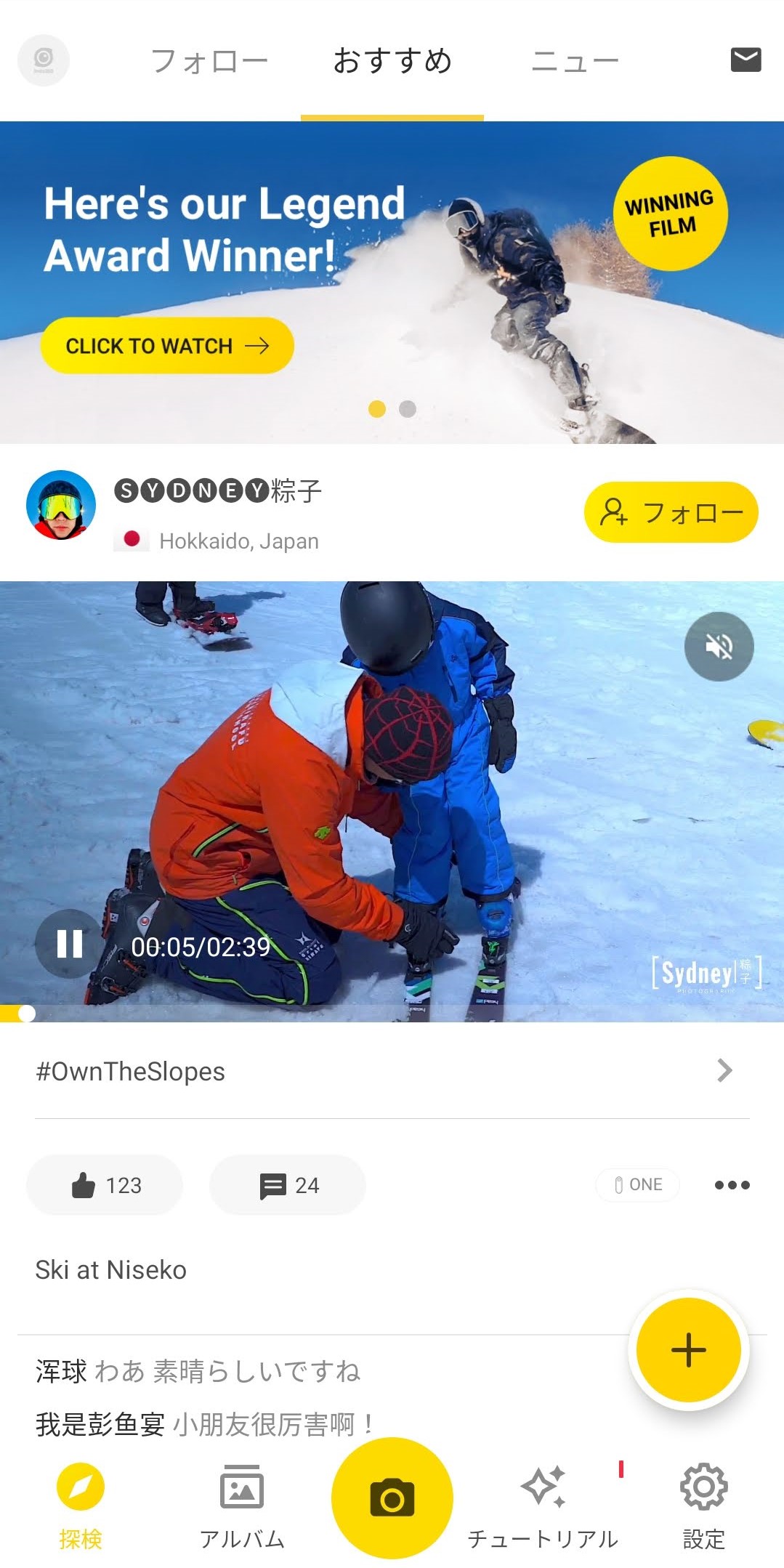Open the 24 comments
784x1568 pixels.
tap(288, 1185)
